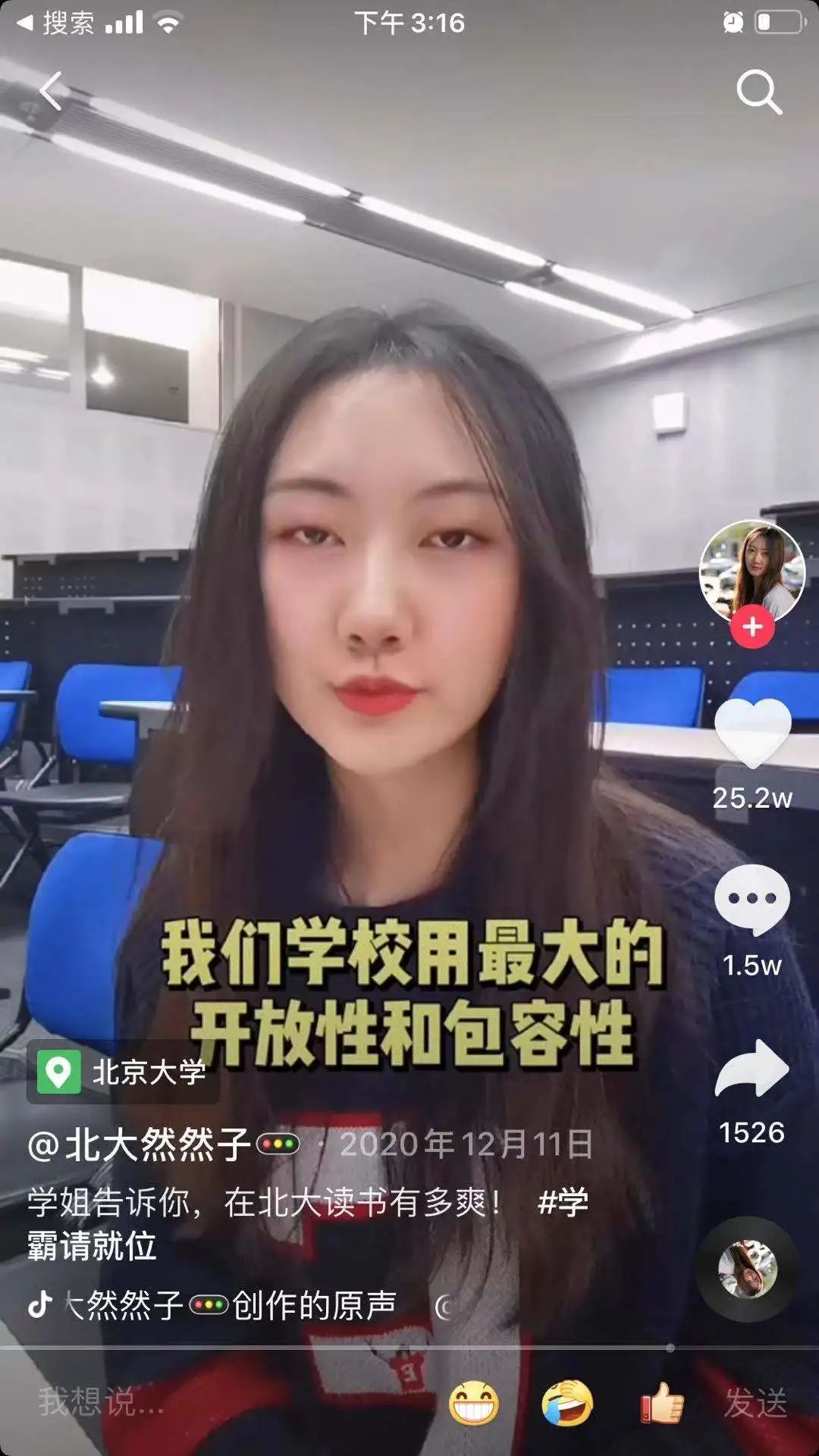Go back using the top-left arrow
The image size is (819, 1456).
click(x=52, y=92)
